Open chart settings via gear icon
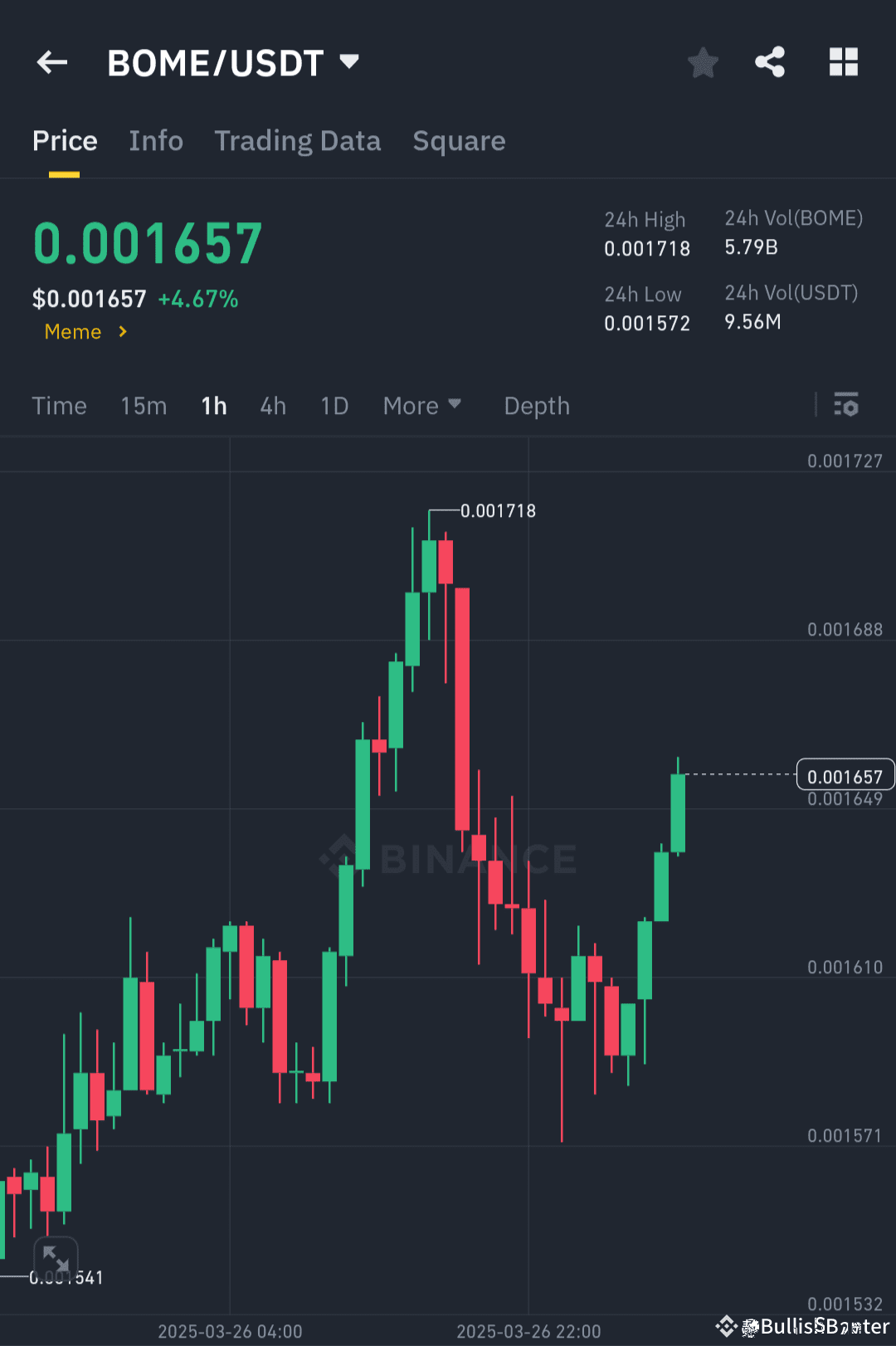 846,406
